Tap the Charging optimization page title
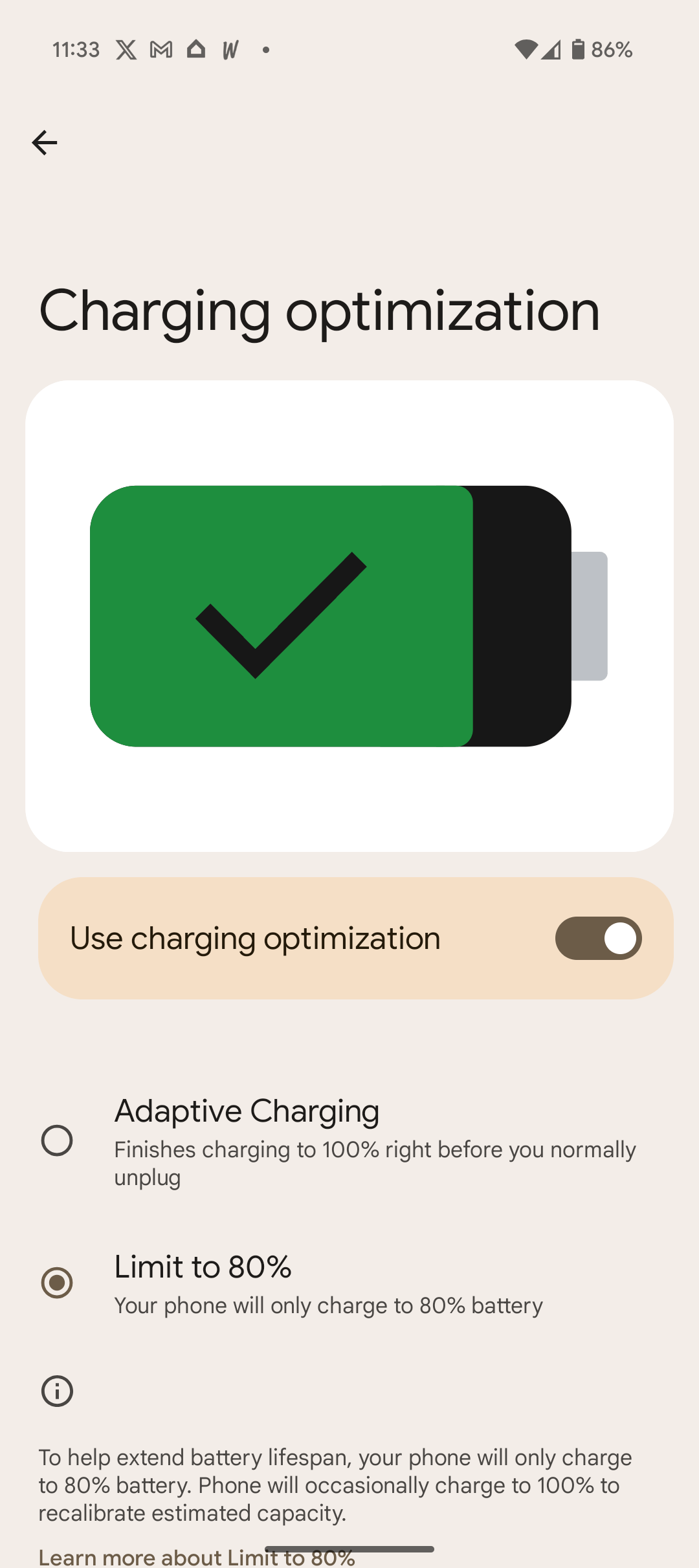Viewport: 699px width, 1568px height. (319, 312)
